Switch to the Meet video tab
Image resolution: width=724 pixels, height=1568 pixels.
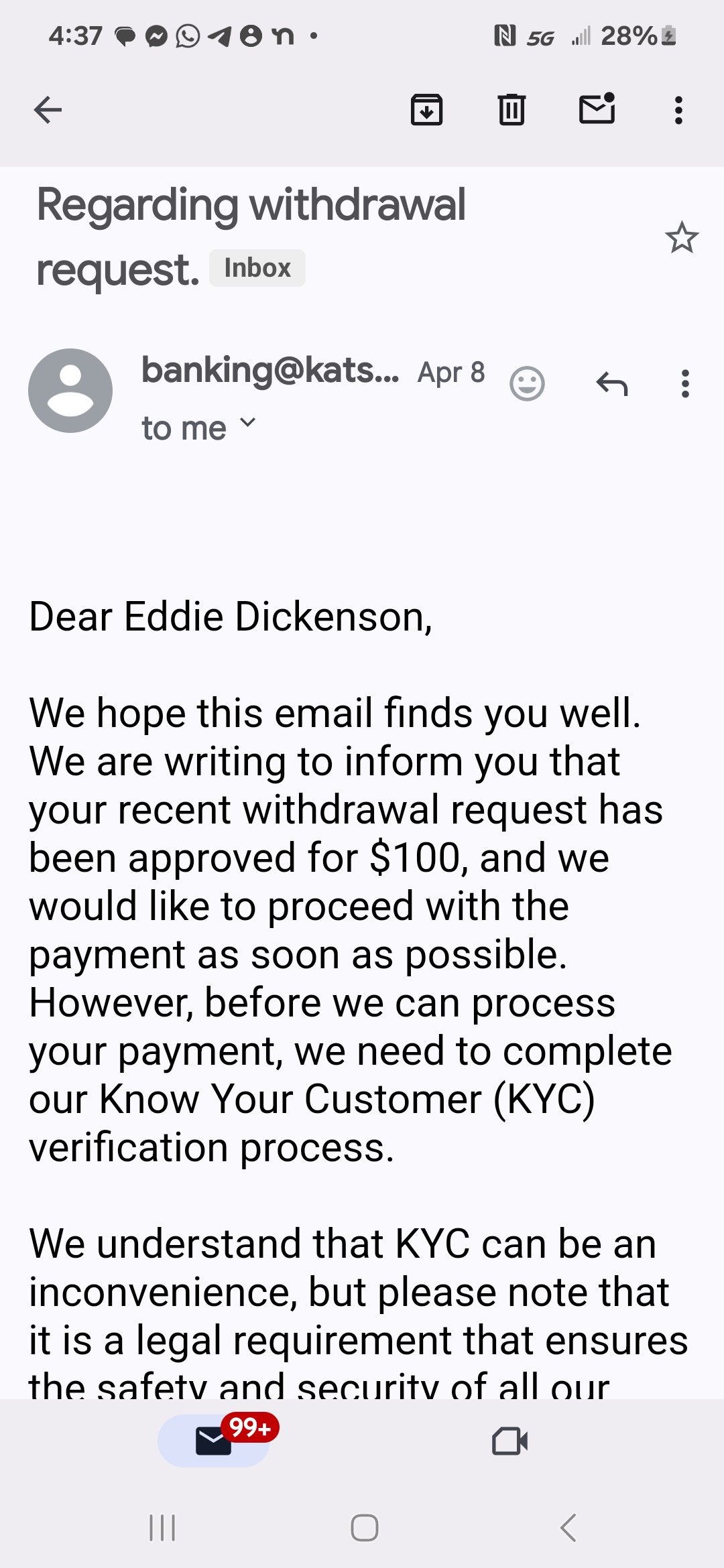509,1441
